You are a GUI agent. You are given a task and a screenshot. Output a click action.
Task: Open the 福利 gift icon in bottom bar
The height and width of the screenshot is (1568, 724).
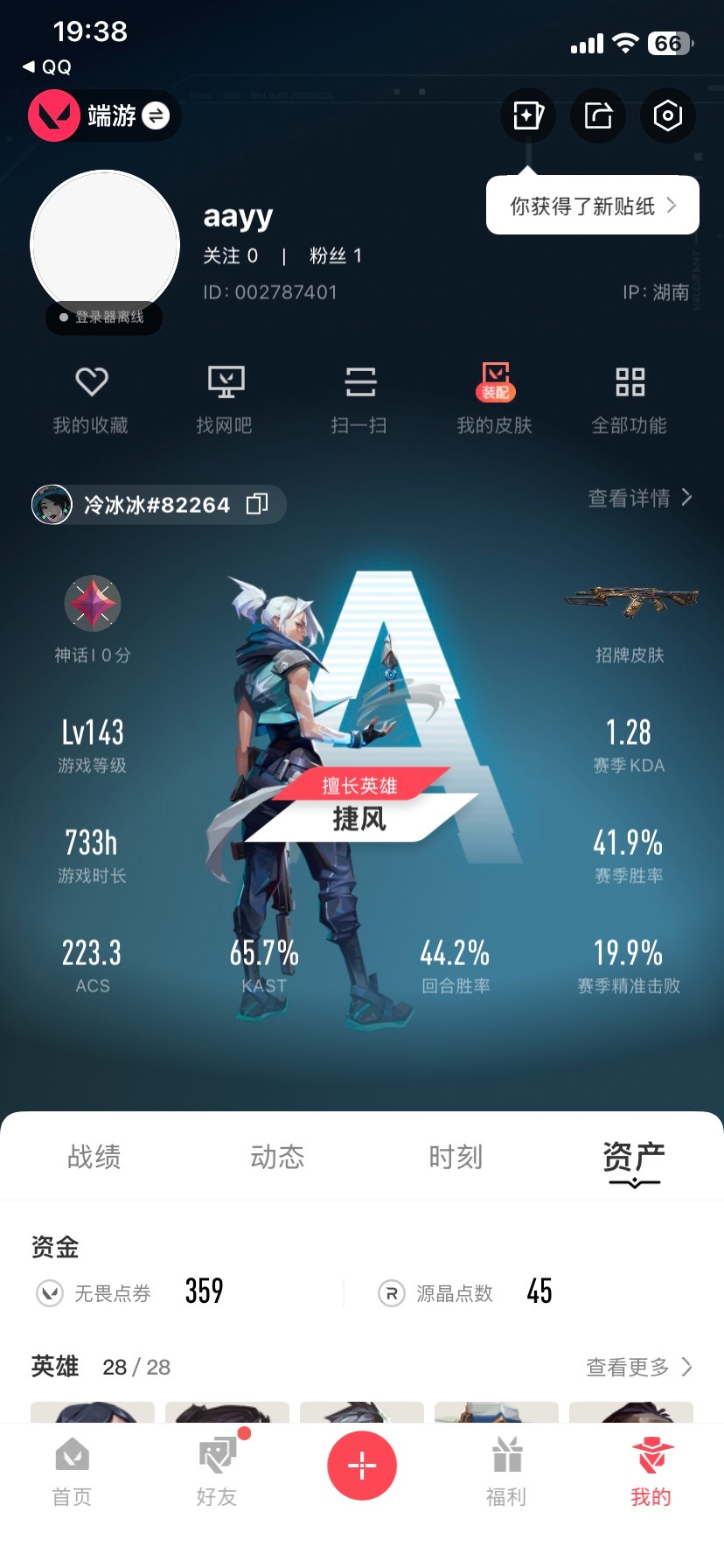coord(506,1466)
